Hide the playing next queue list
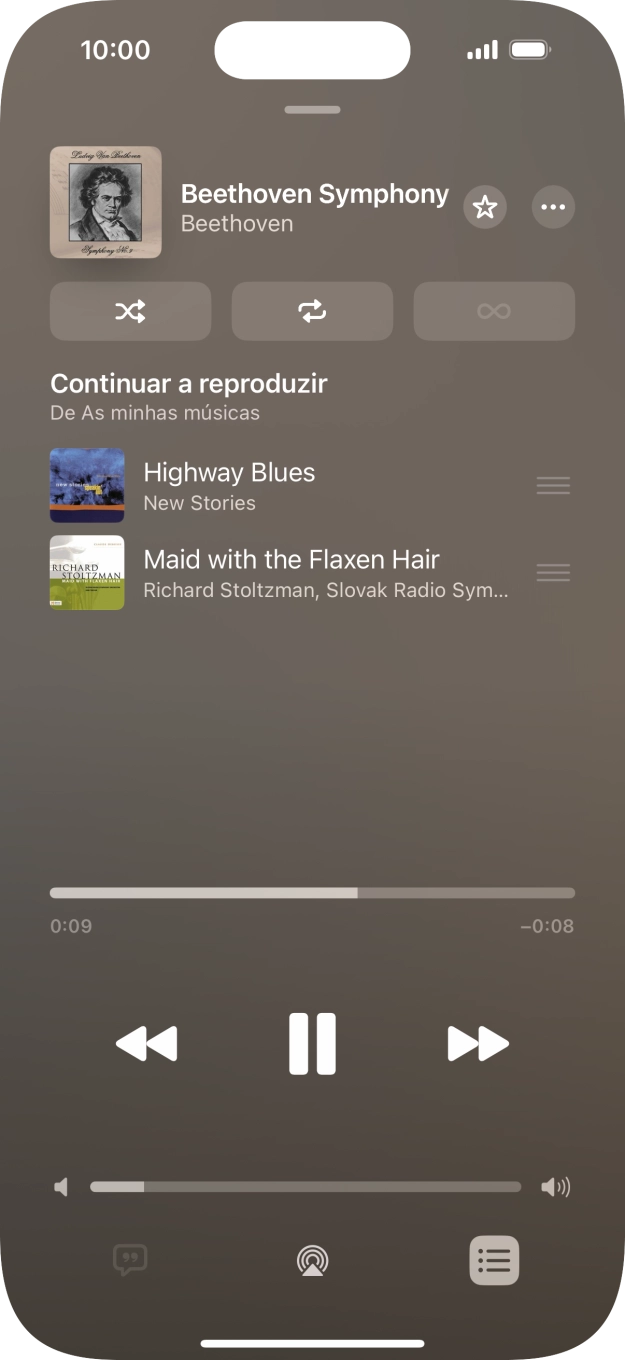This screenshot has width=625, height=1360. 494,1260
